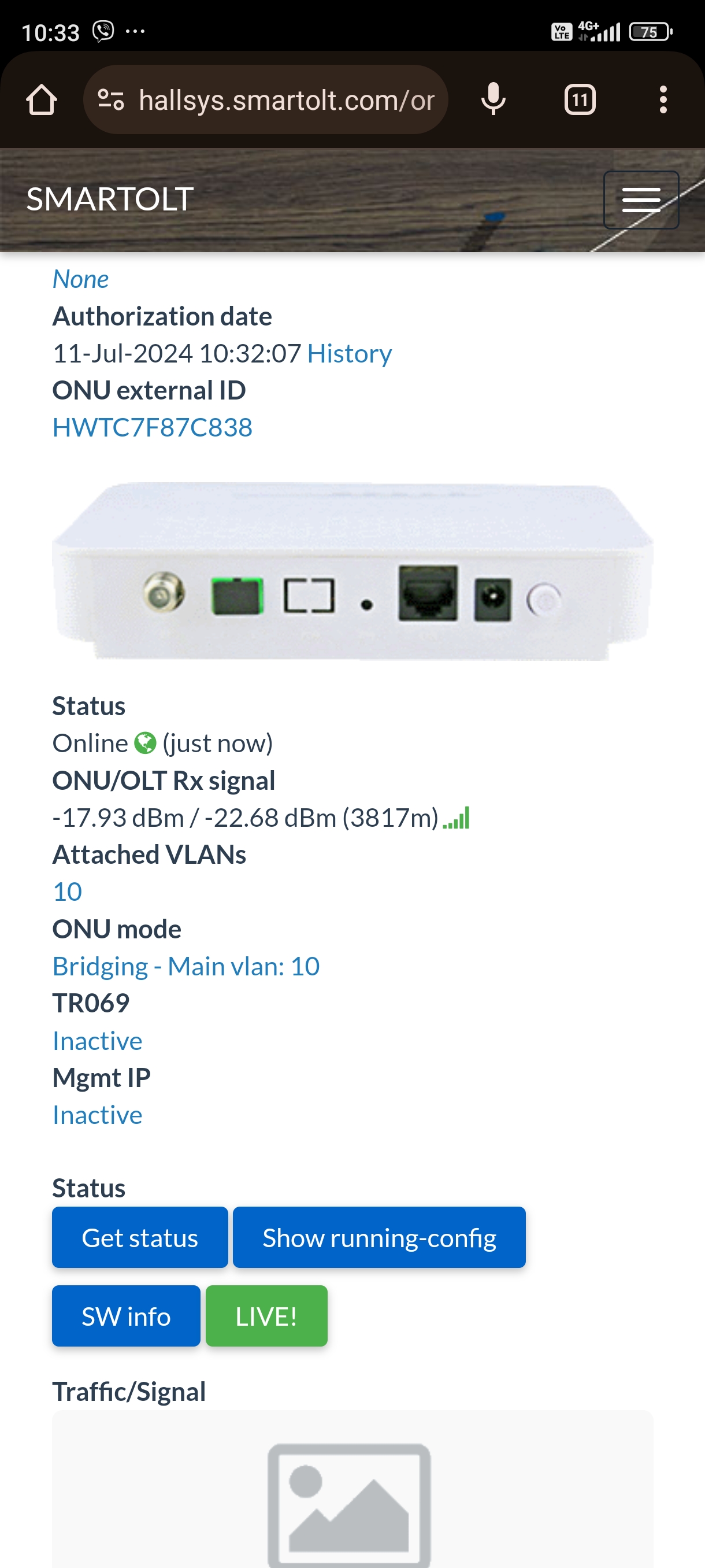
Task: Open the SMARTOLT hamburger menu
Action: coord(640,200)
